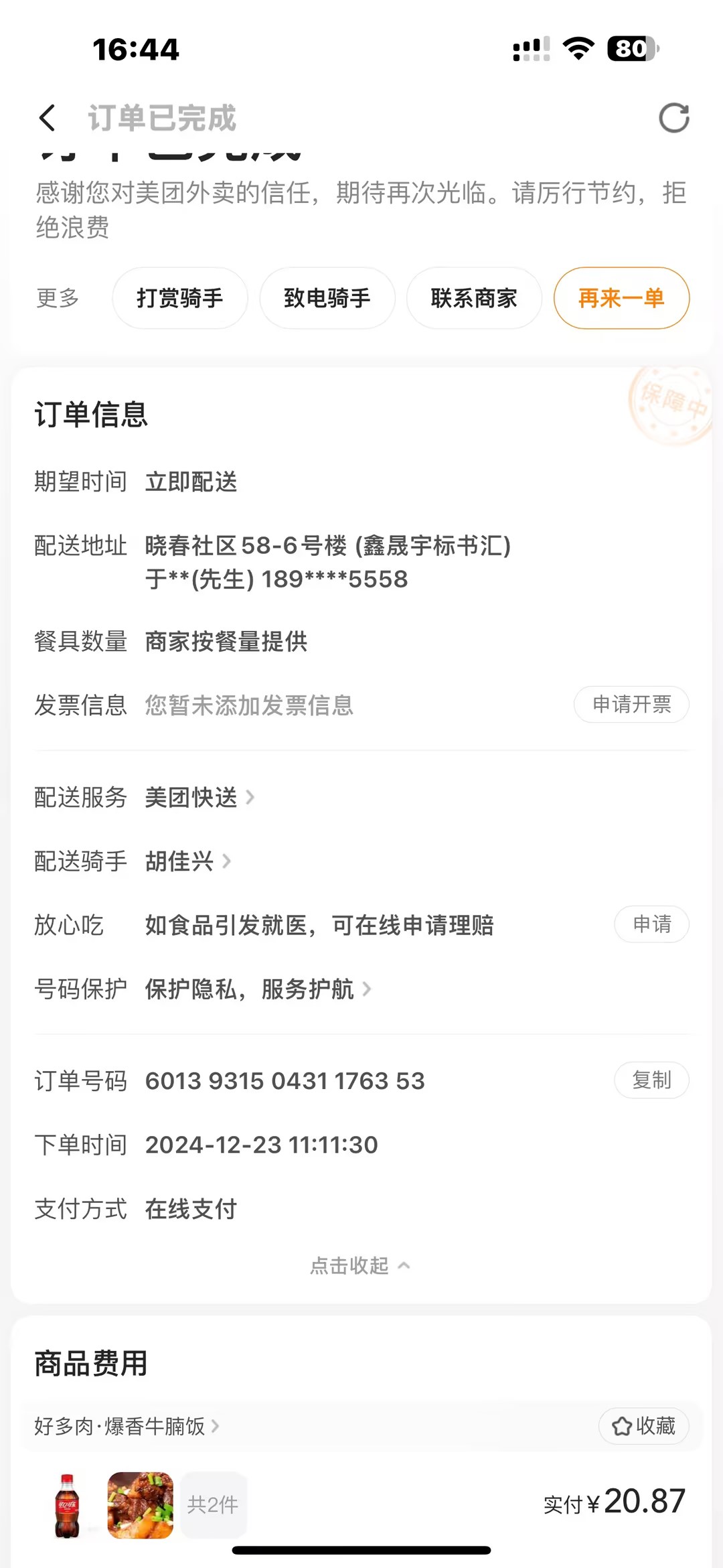
Task: View rider 胡佳兴's profile
Action: tap(187, 861)
